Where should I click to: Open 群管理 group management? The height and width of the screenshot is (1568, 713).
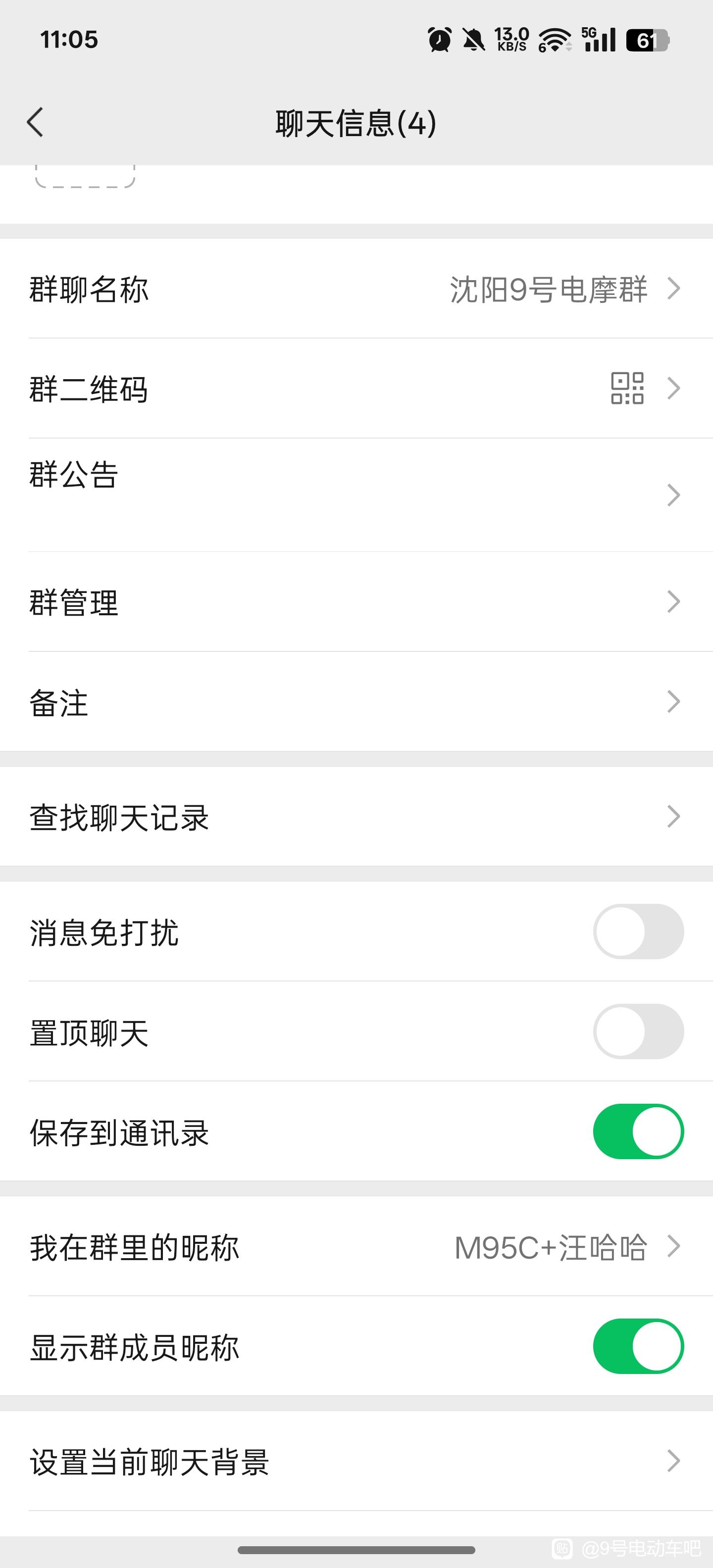pos(356,602)
